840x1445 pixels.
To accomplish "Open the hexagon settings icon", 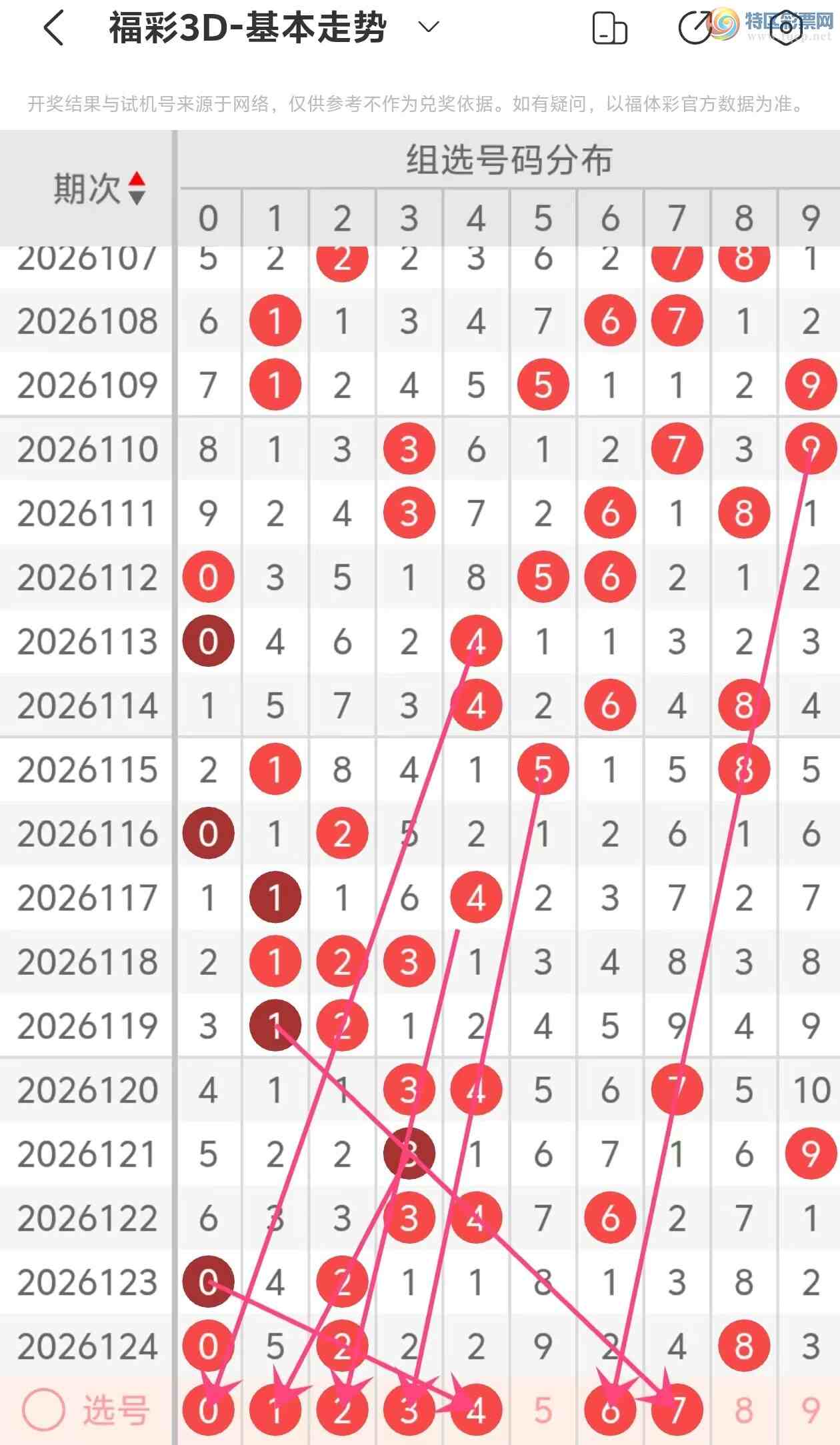I will [x=787, y=27].
